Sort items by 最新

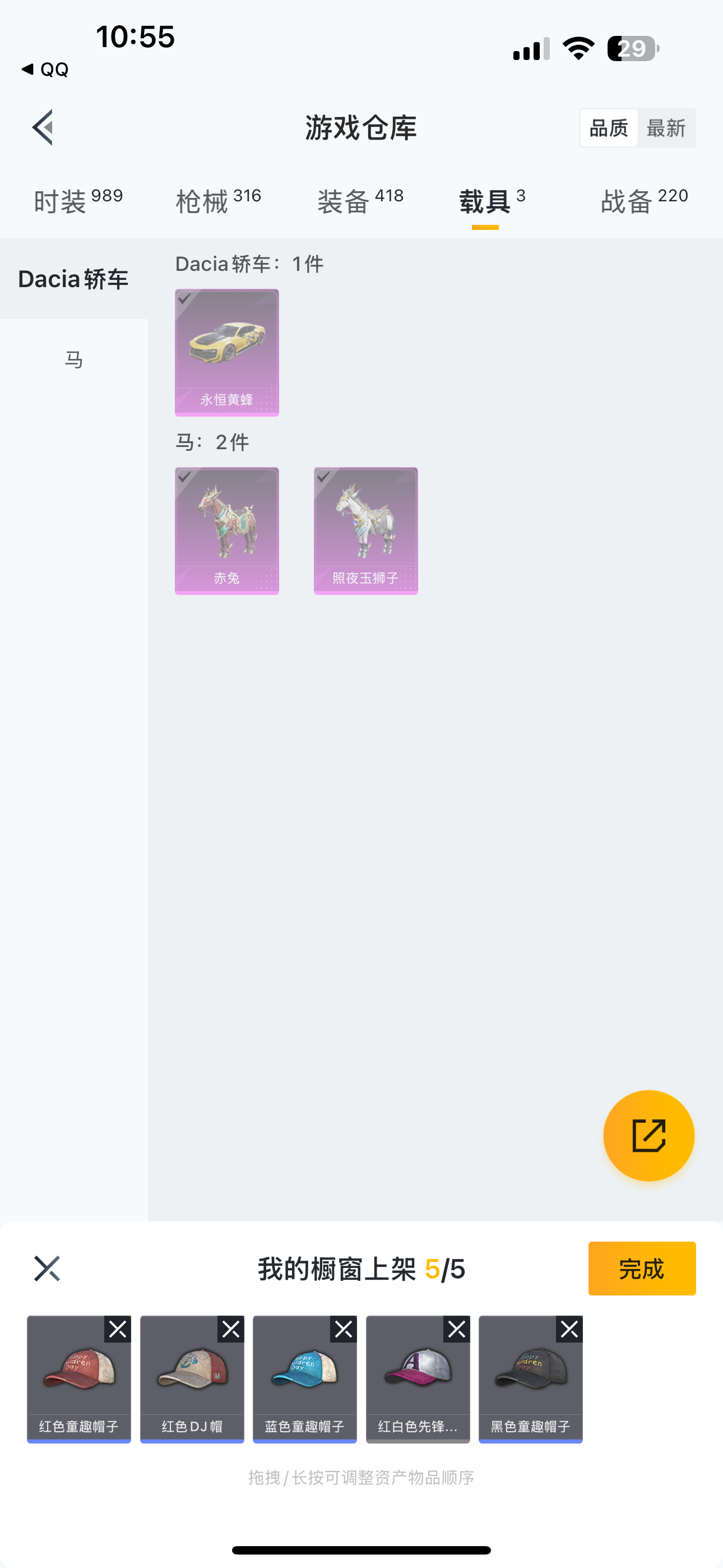pyautogui.click(x=666, y=128)
